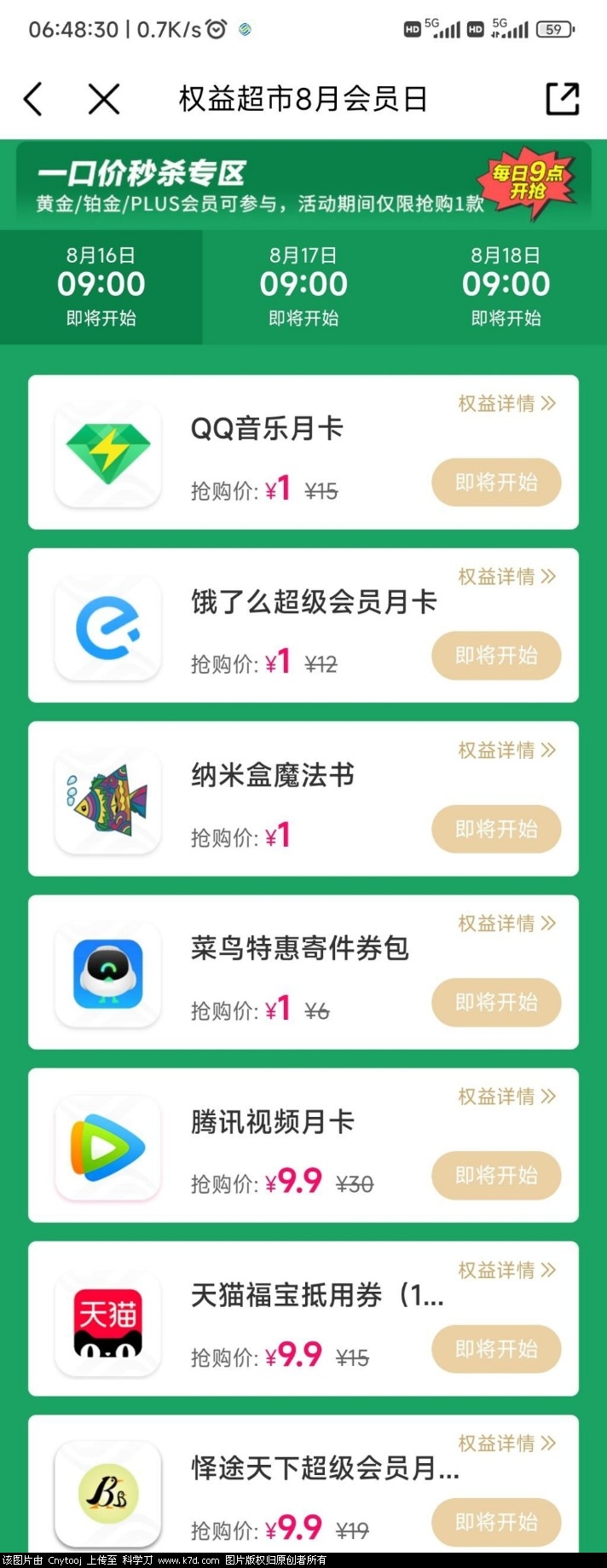Share this page via top-right icon

562,99
